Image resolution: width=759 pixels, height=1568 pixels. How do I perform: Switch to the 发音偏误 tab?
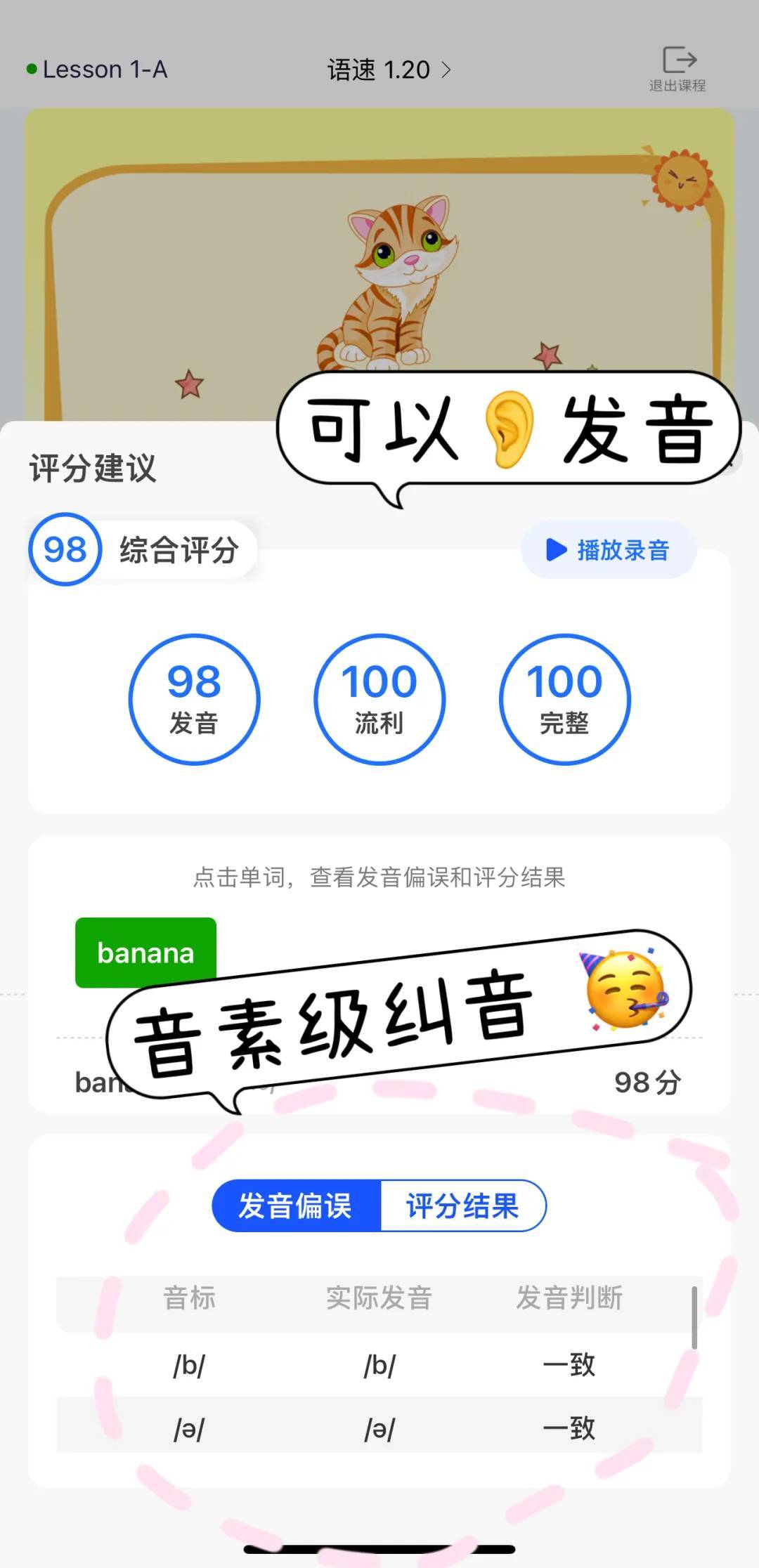pyautogui.click(x=296, y=1206)
